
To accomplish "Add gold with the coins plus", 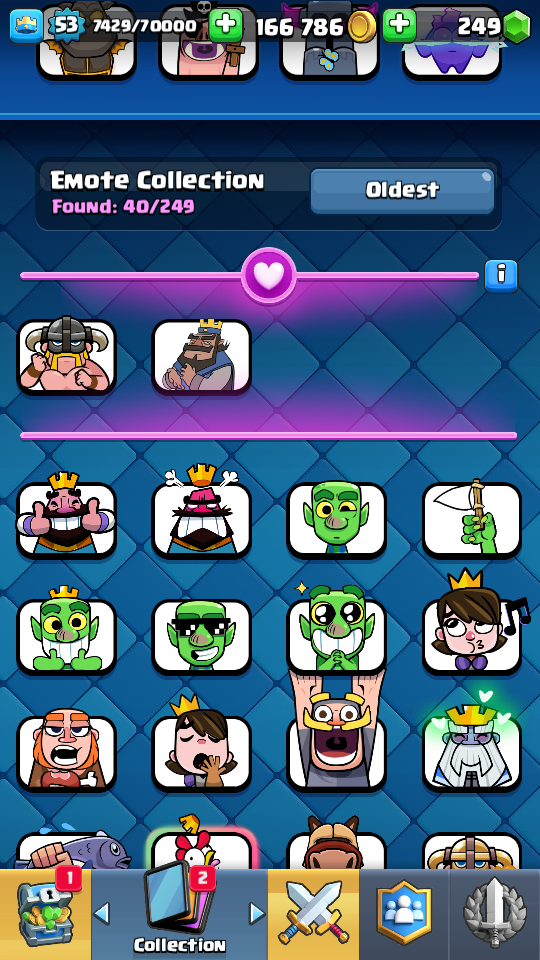I will (x=225, y=26).
